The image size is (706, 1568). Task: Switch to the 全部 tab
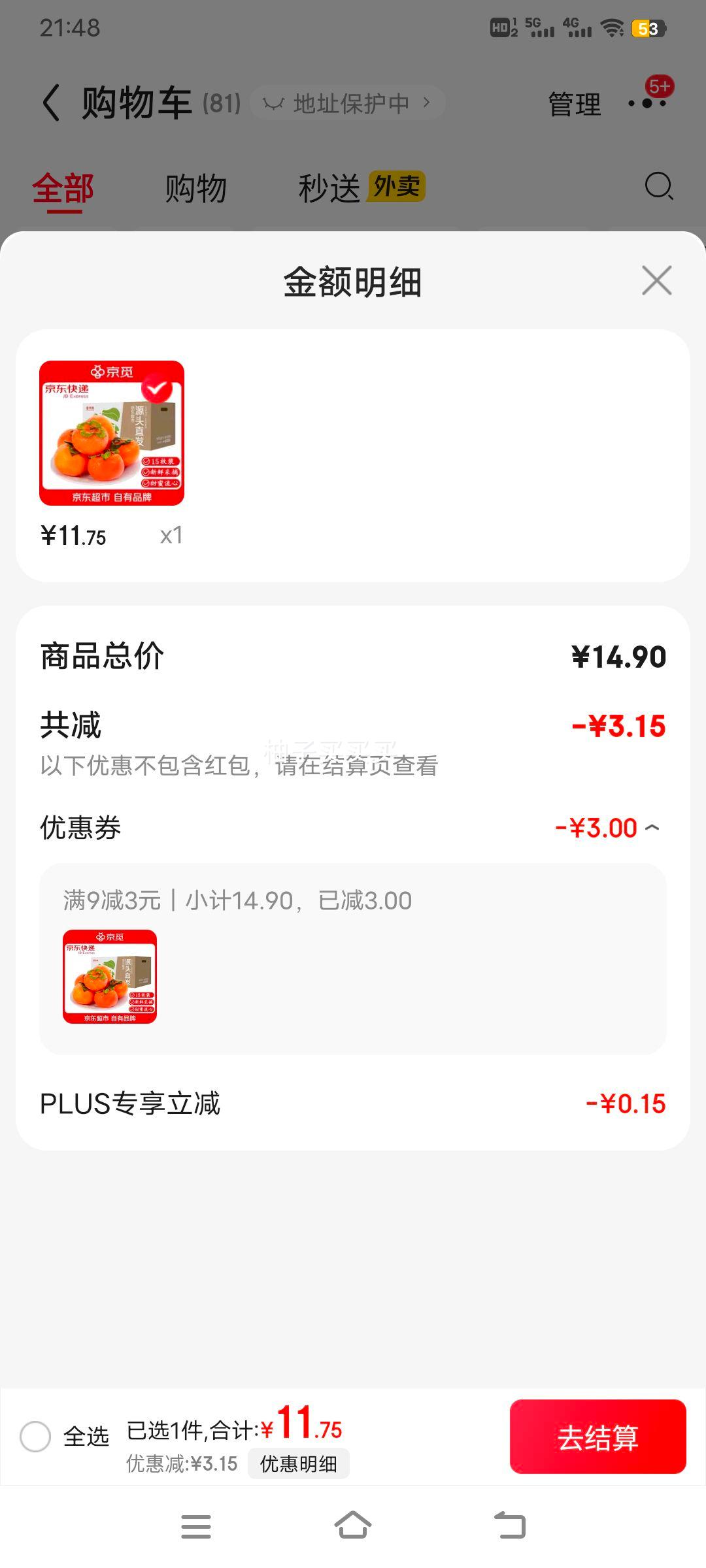tap(61, 188)
